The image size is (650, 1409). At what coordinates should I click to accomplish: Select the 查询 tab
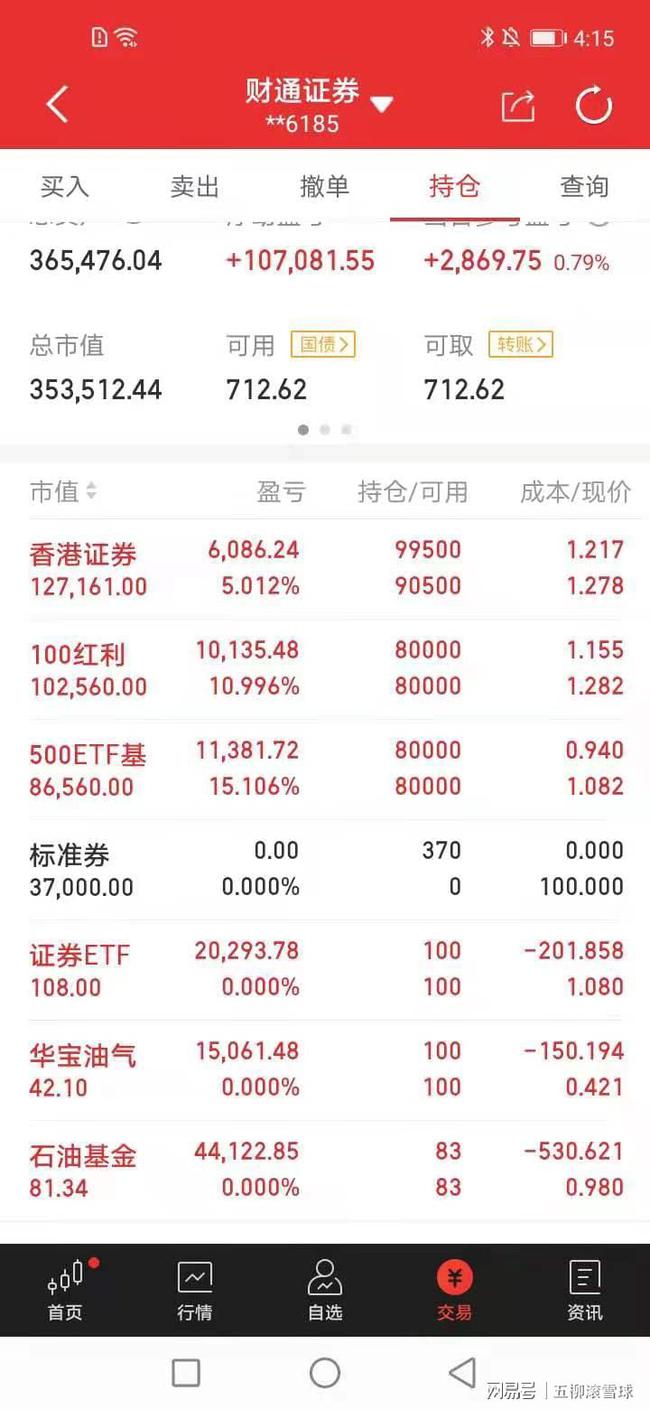[x=584, y=186]
